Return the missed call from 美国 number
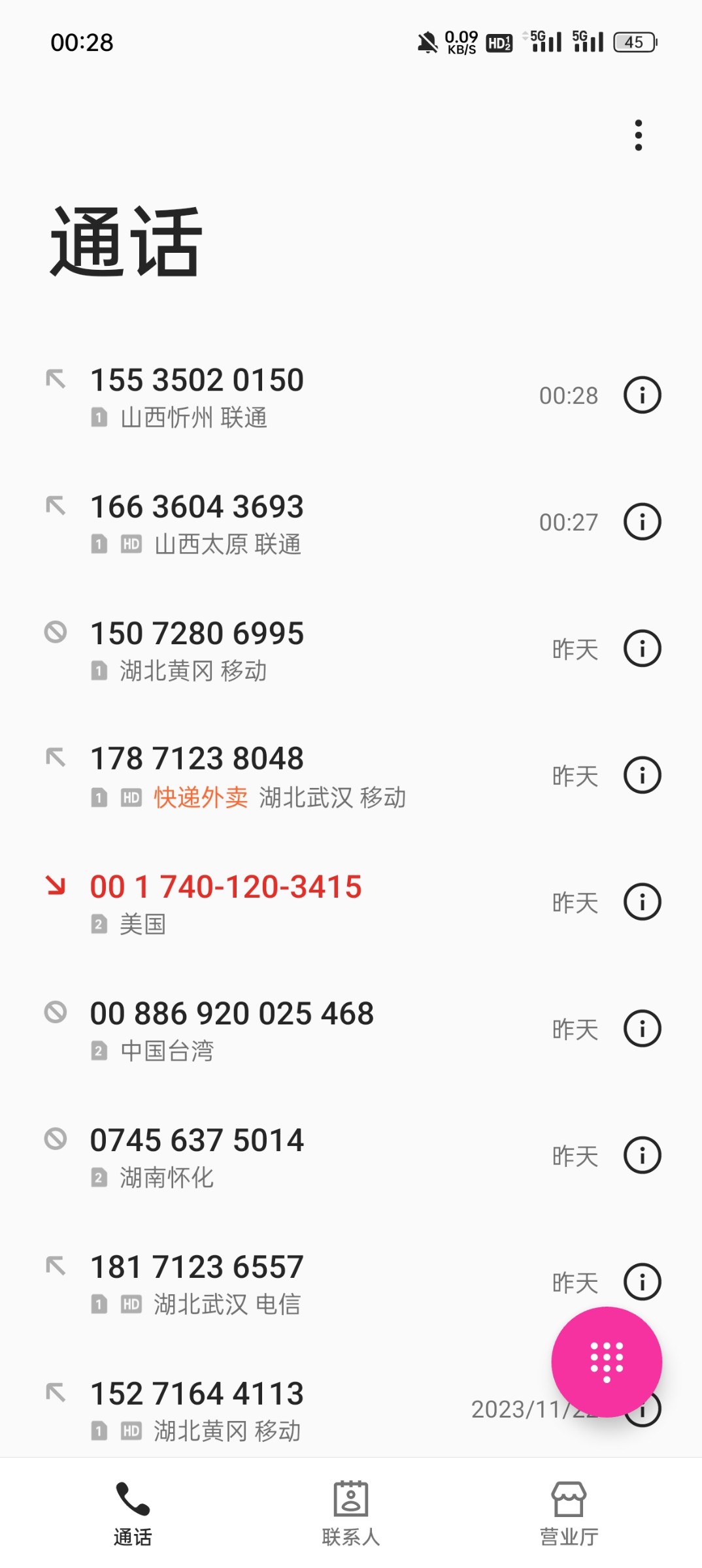 click(261, 903)
